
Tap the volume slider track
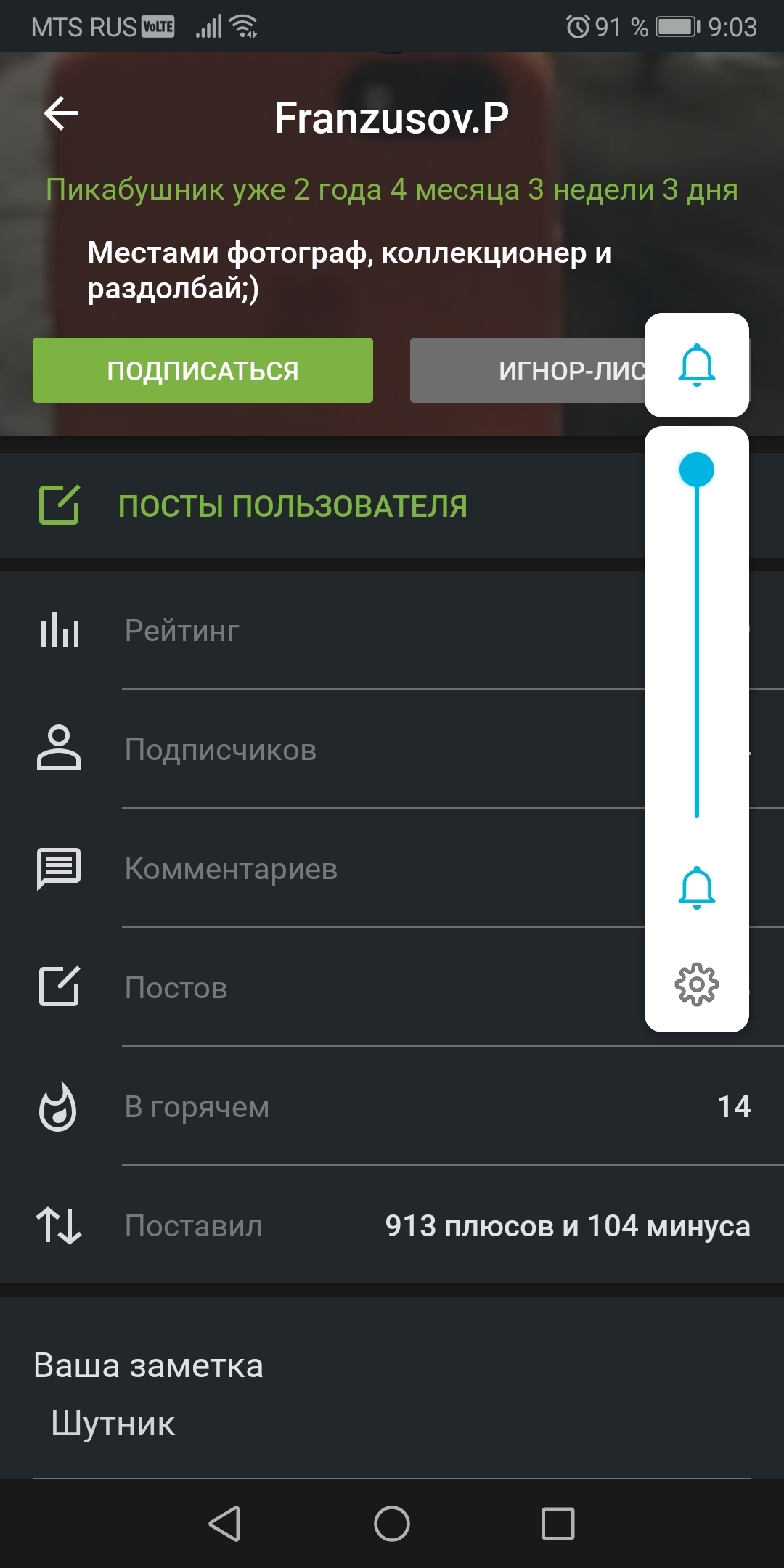click(696, 646)
